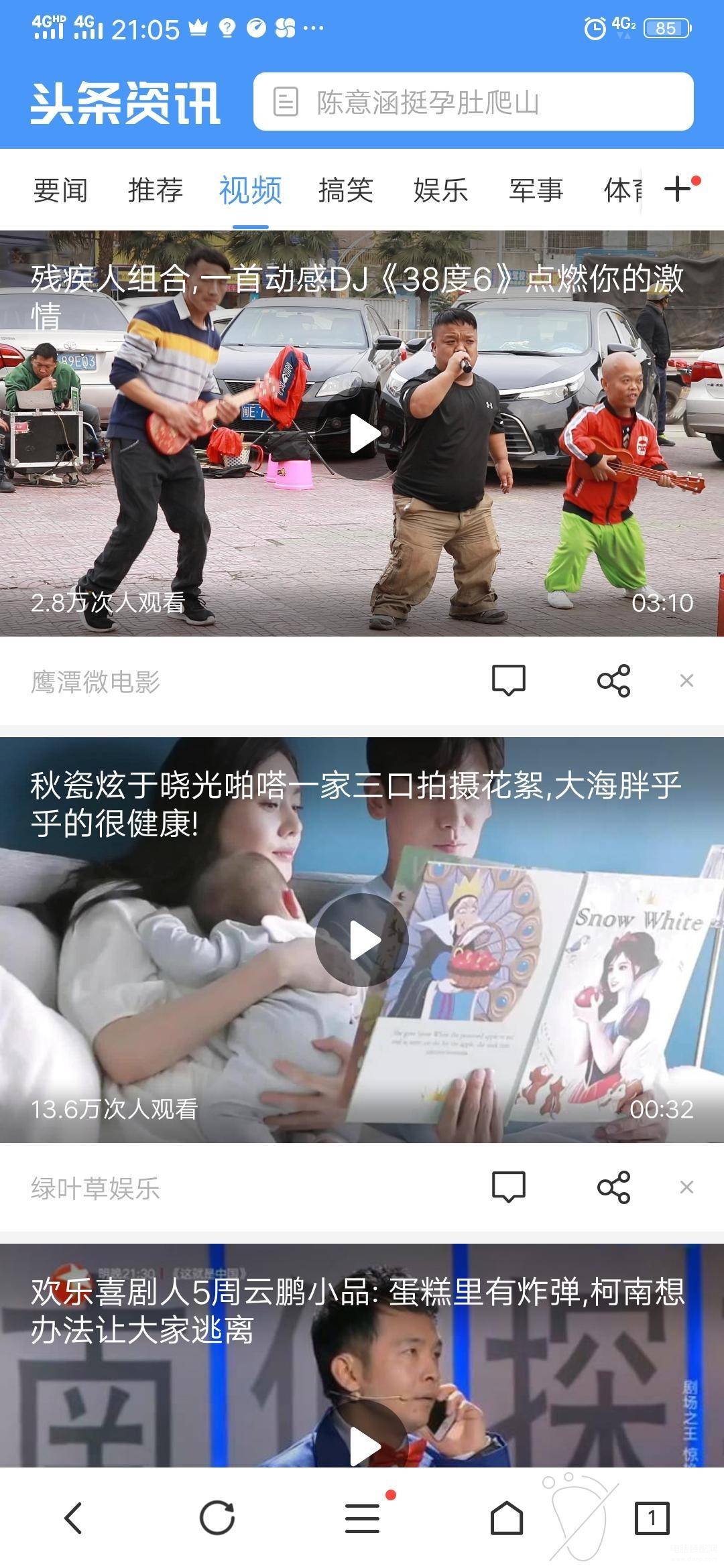Screen dimensions: 724x1568
Task: Open comments for the 绿叶草娱乐 video
Action: point(508,1187)
